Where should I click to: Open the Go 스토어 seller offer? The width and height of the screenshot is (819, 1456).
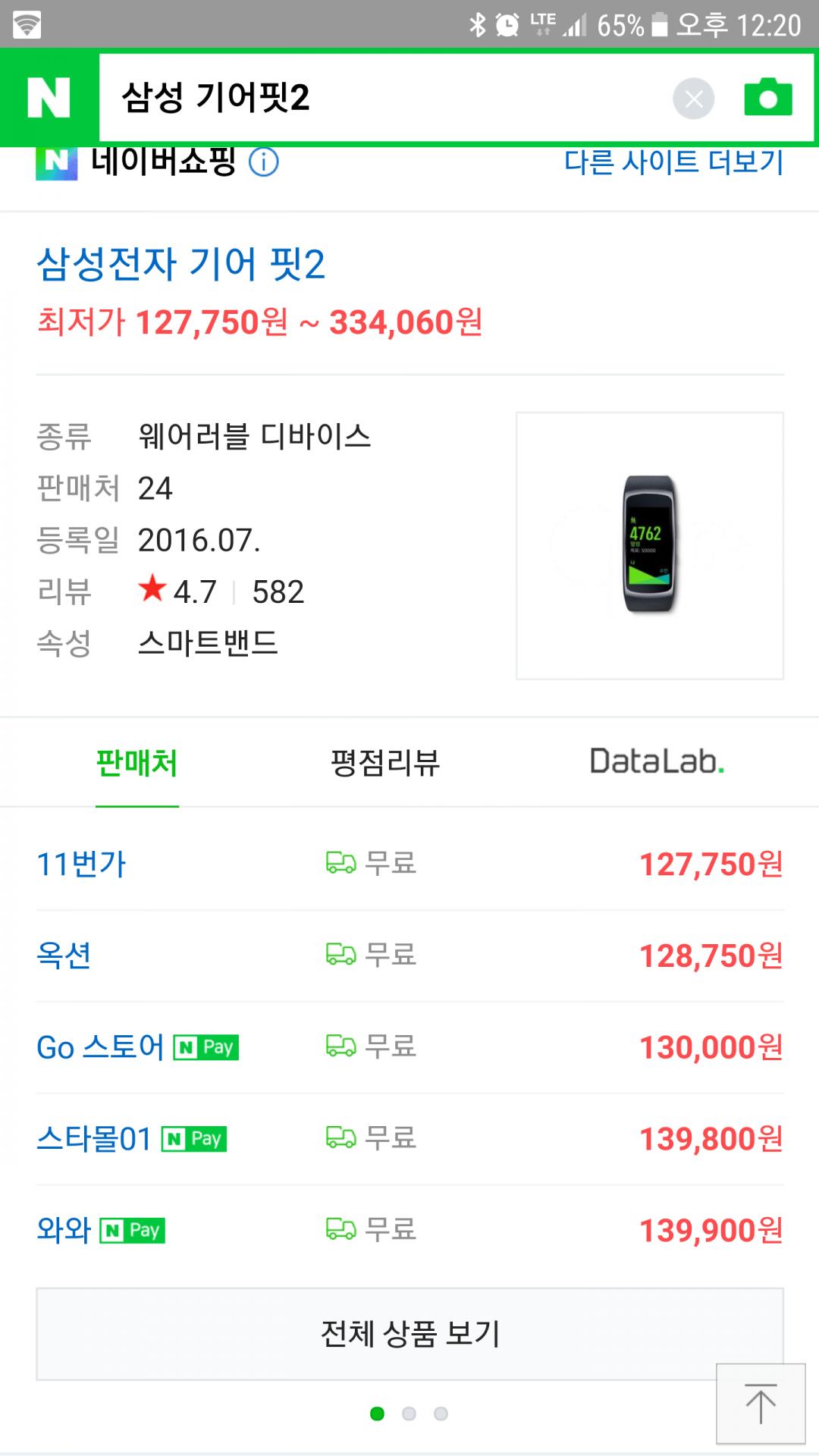(x=100, y=1047)
